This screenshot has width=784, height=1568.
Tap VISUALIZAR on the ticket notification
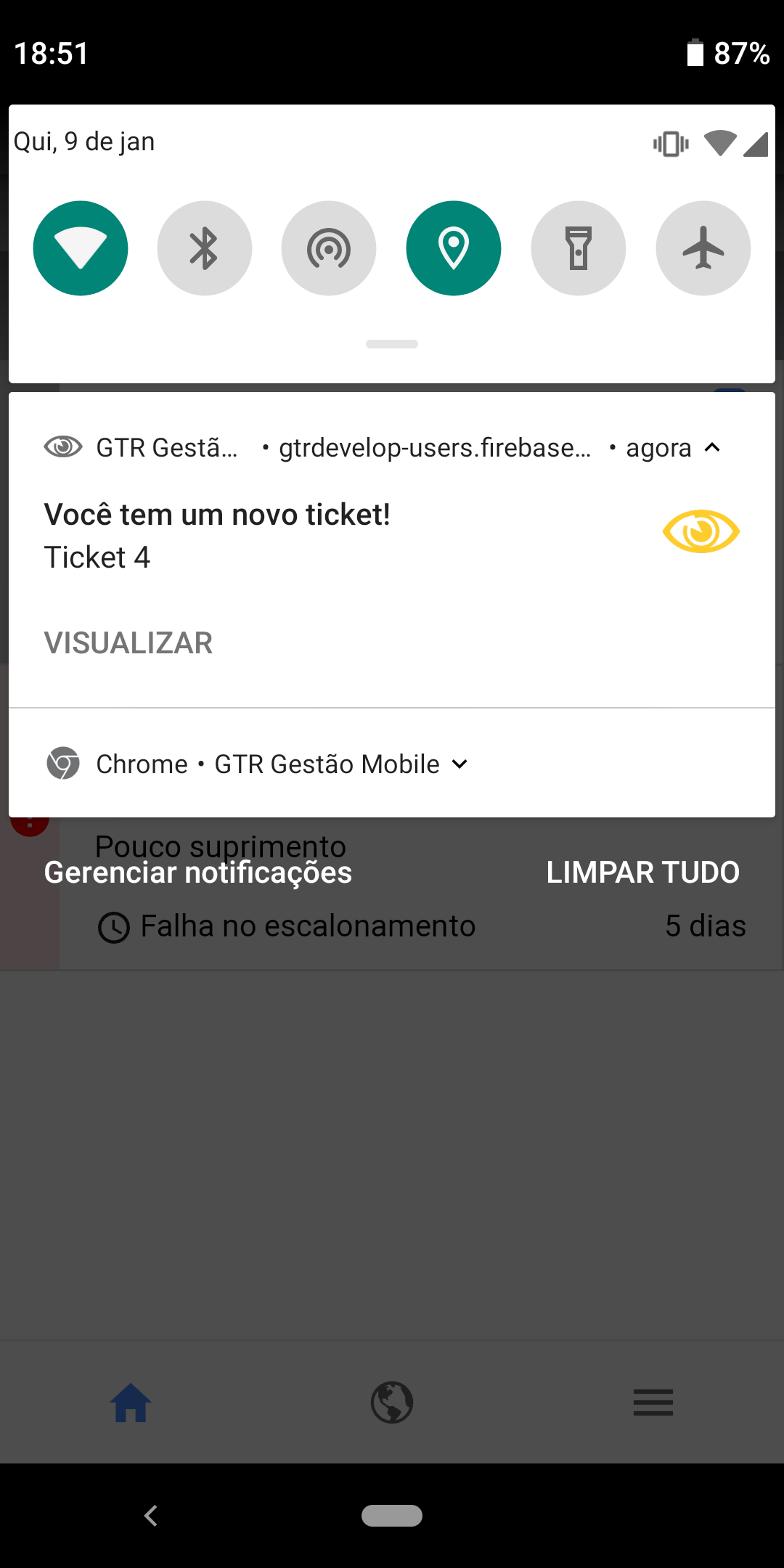point(128,642)
